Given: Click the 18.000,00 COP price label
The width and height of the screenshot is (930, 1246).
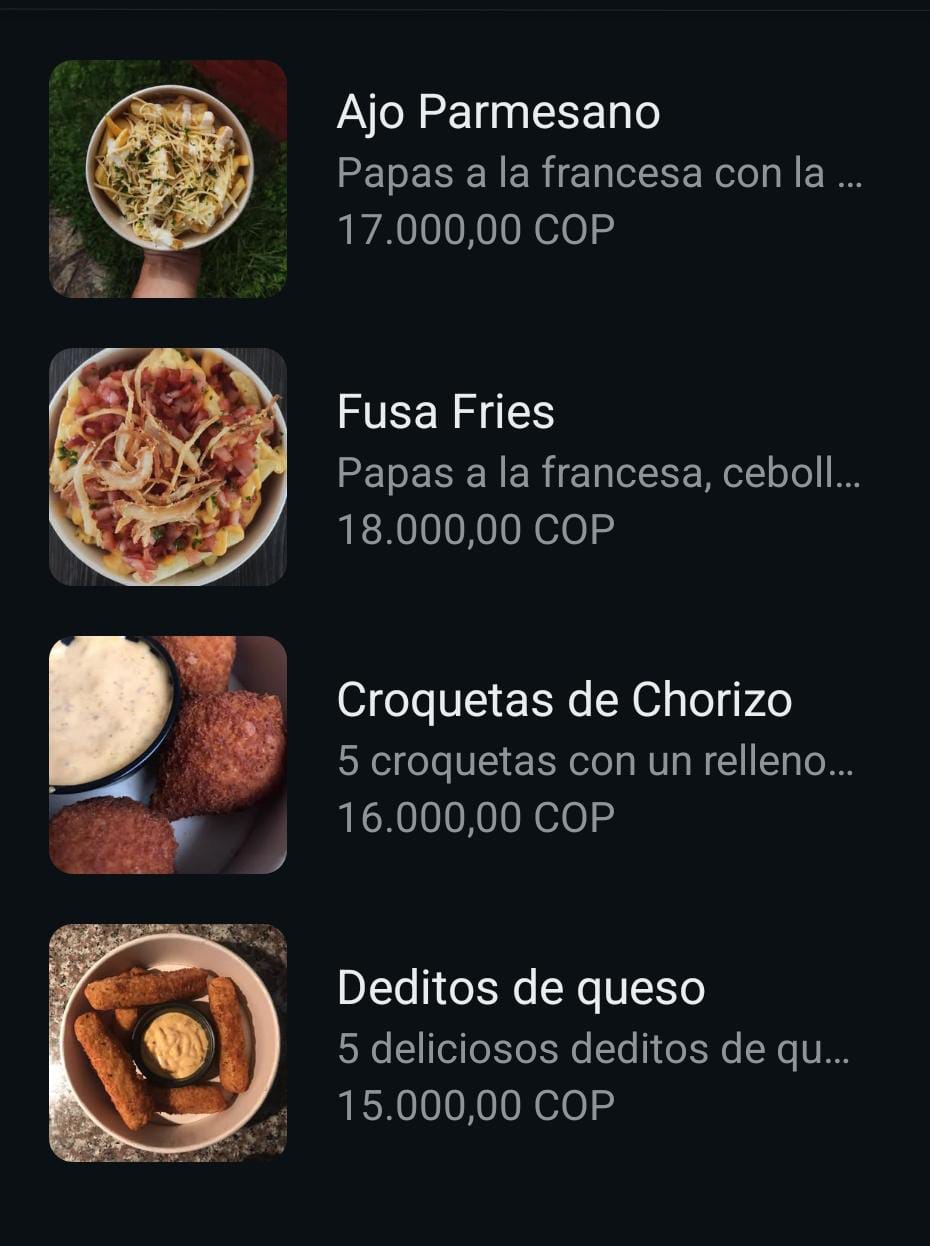Looking at the screenshot, I should 474,527.
